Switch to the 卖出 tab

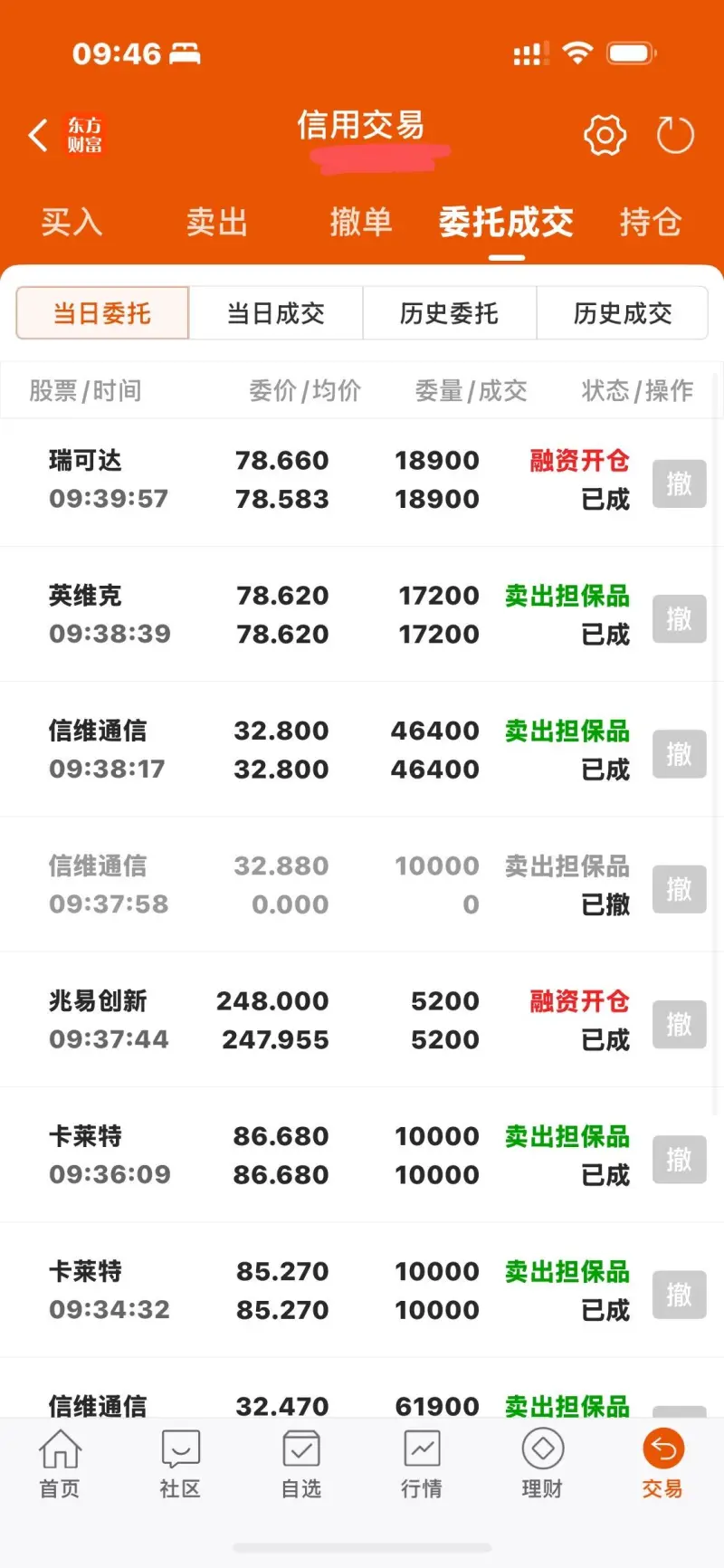[x=216, y=222]
